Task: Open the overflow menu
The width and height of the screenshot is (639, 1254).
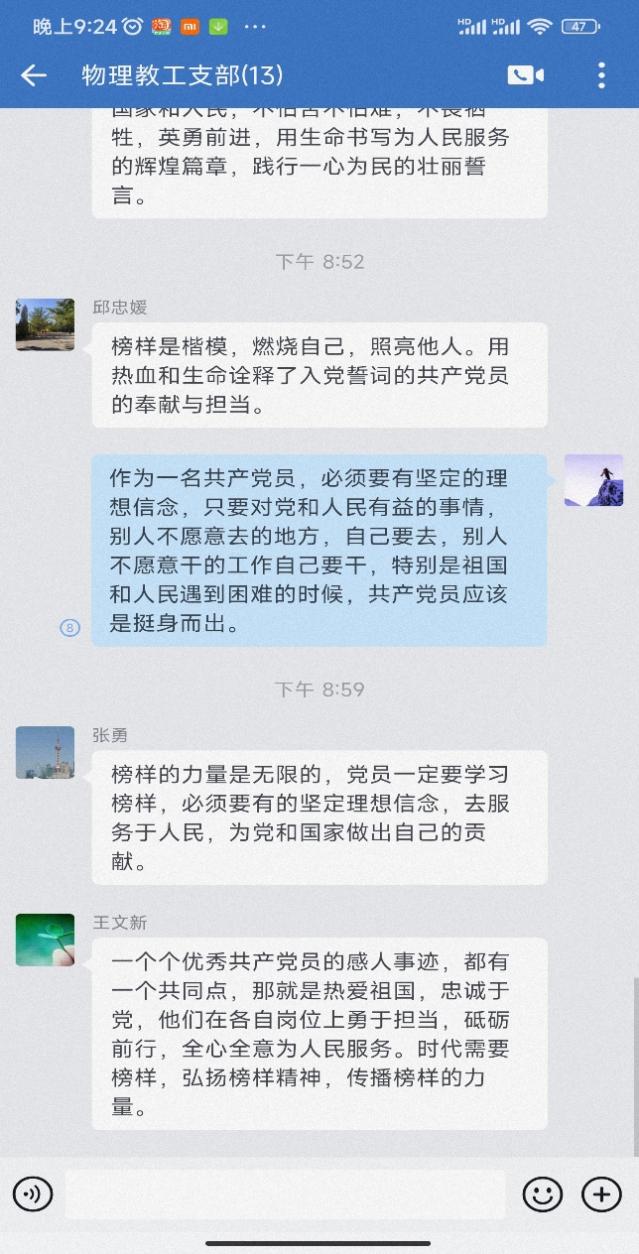Action: click(x=601, y=76)
